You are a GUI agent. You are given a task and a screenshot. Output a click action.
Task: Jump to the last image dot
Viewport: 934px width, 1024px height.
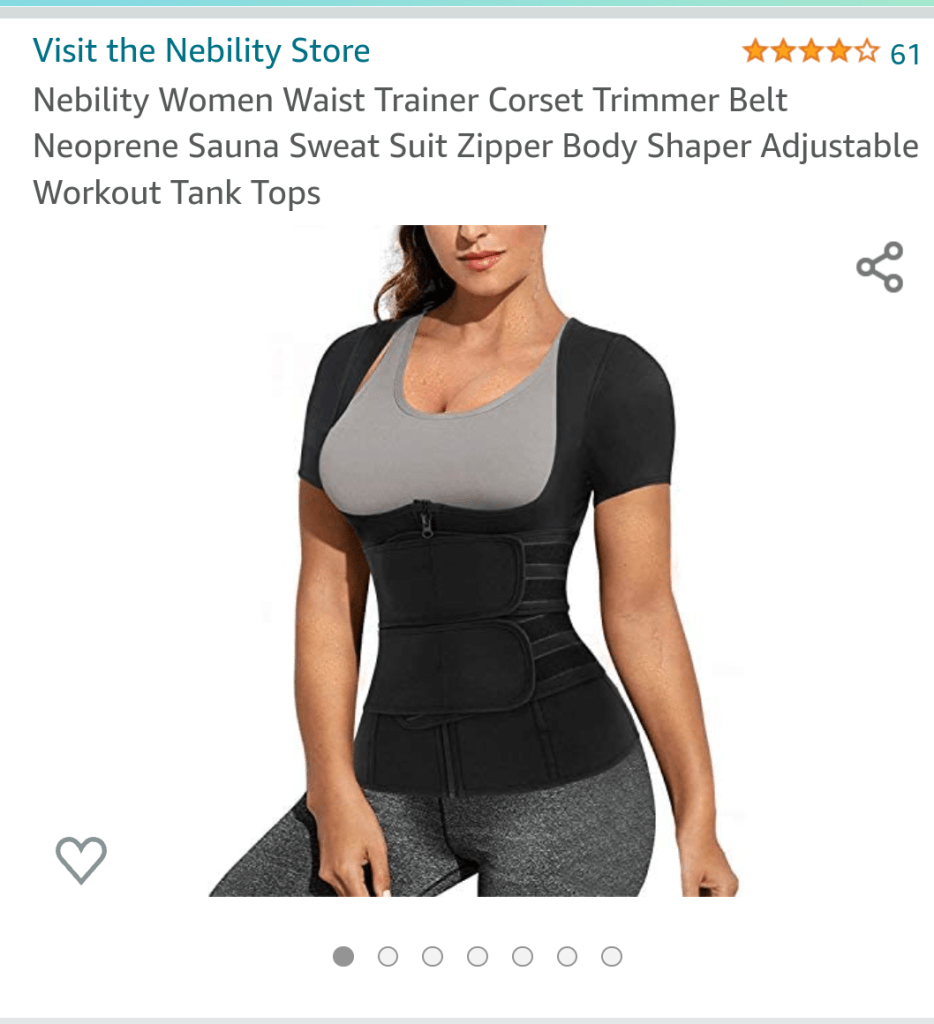(612, 957)
